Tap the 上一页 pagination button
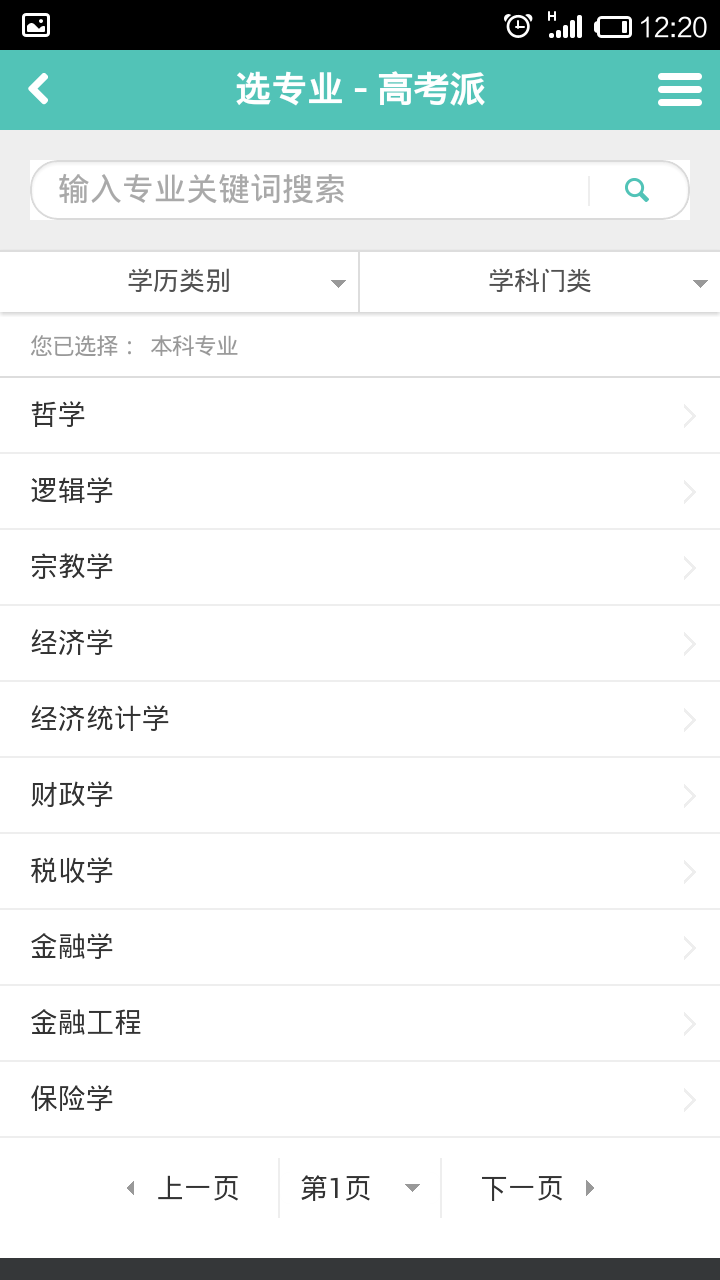This screenshot has height=1280, width=720. click(x=200, y=1187)
